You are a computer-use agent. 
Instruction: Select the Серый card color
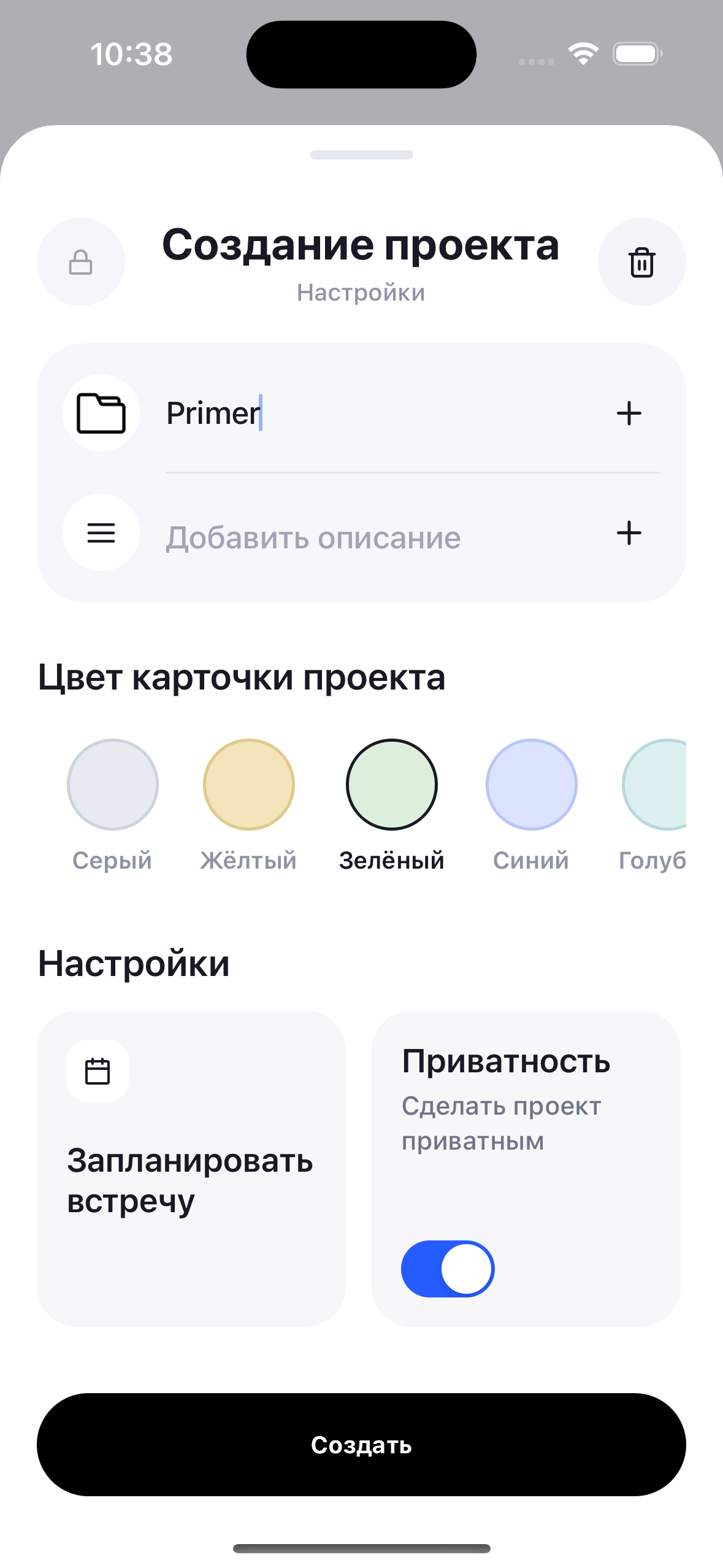pos(113,785)
